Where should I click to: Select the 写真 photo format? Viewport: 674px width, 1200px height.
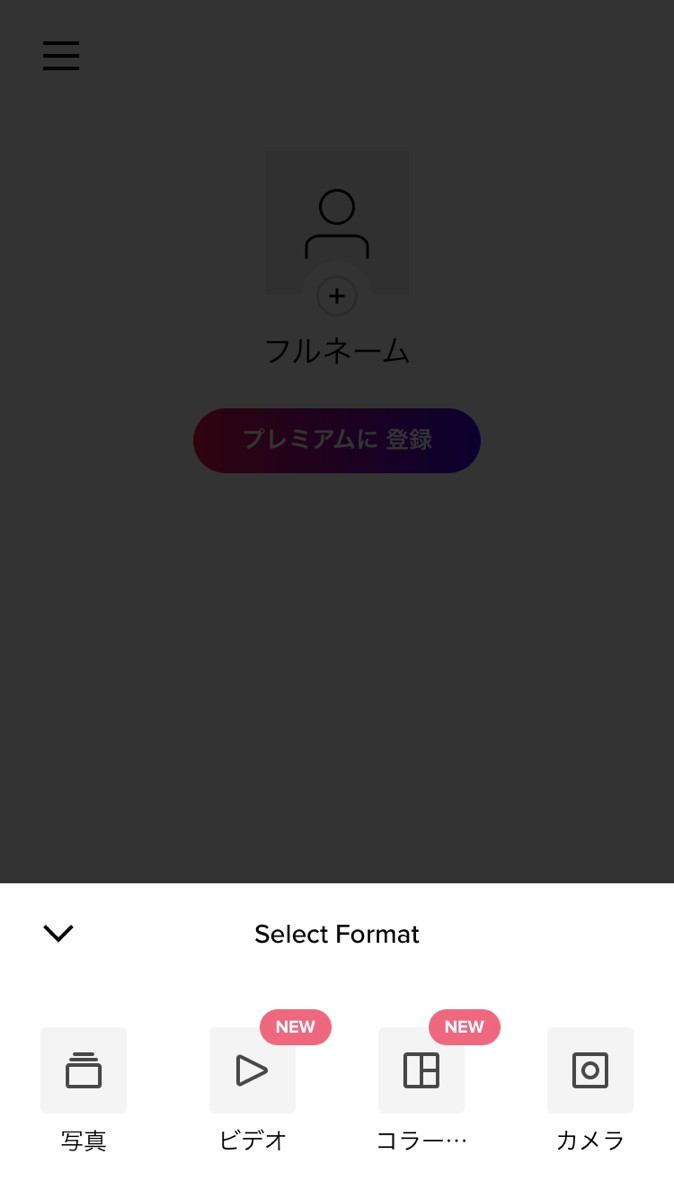coord(83,1071)
